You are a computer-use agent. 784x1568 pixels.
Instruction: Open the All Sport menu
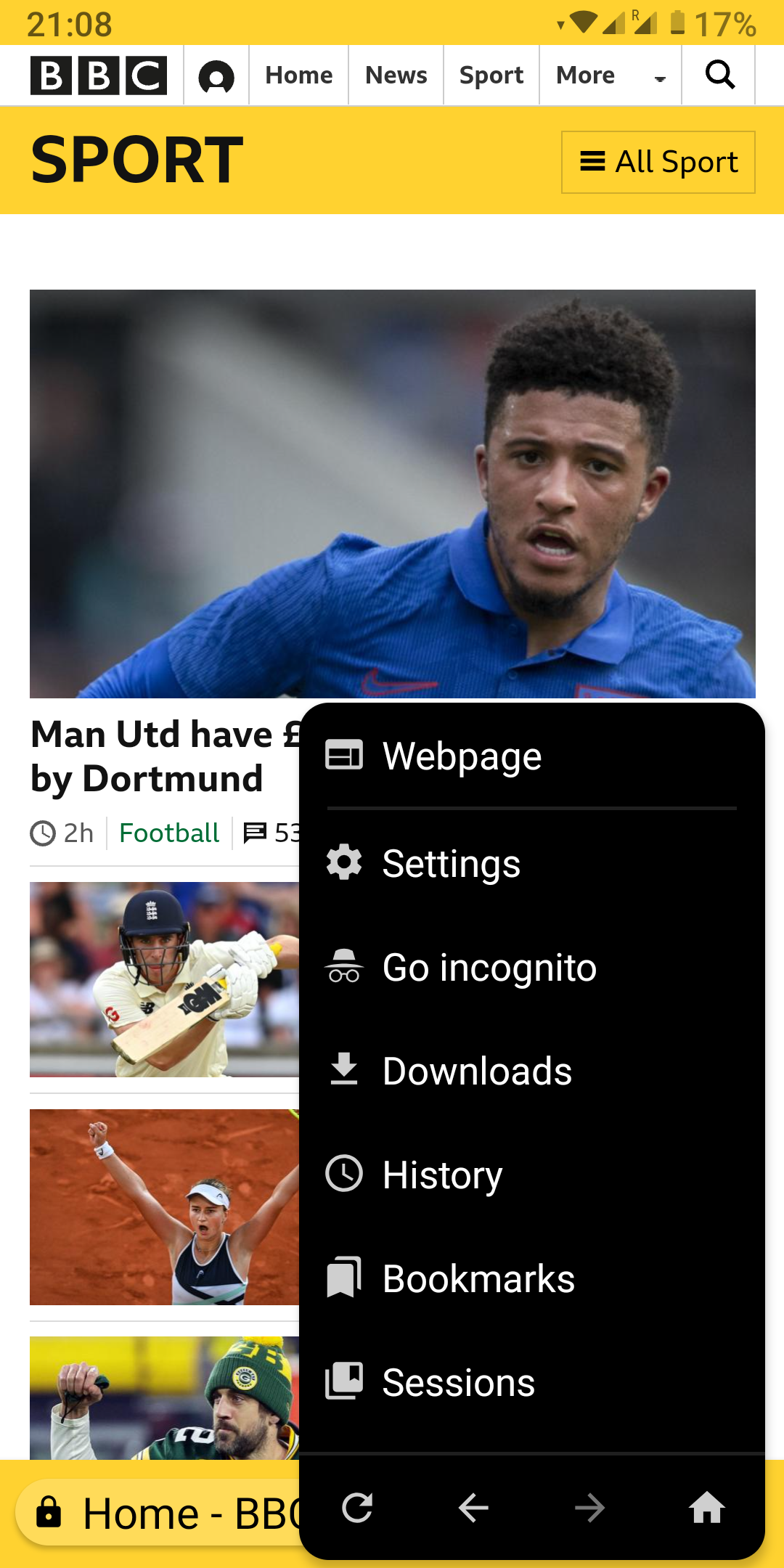tap(658, 162)
